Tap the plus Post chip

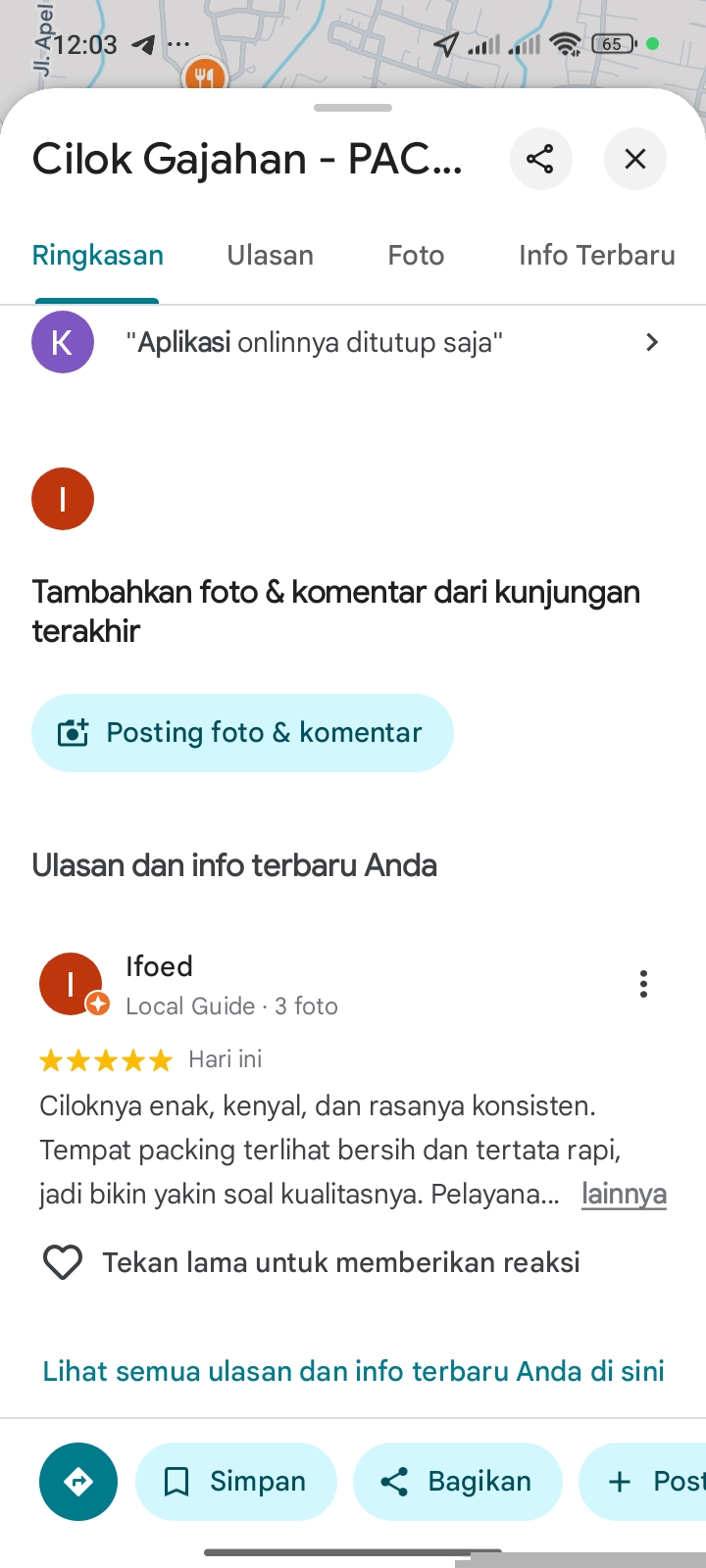[x=647, y=1482]
